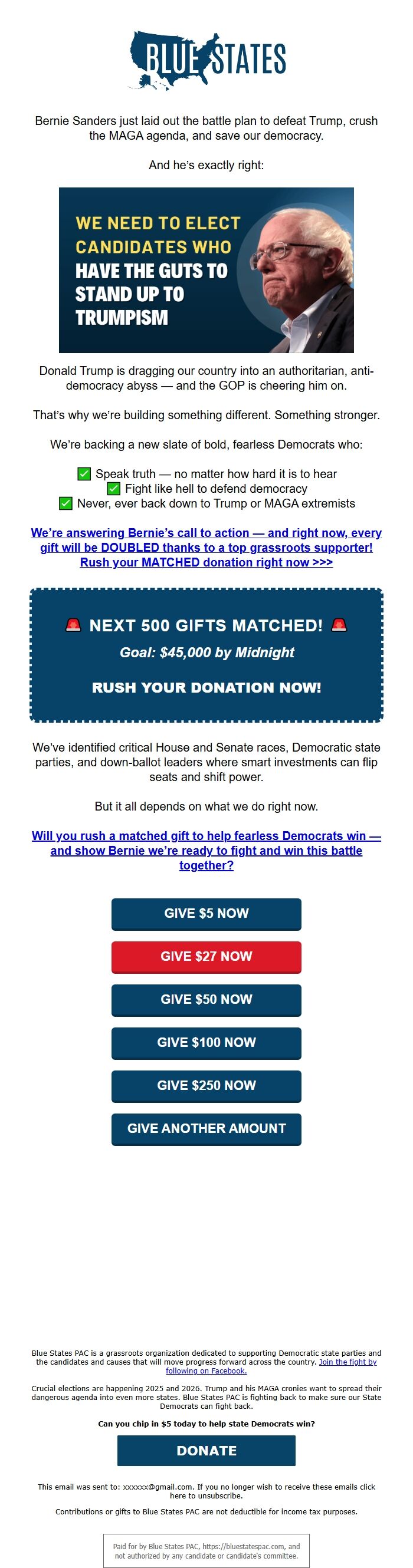Screen dimensions: 413x1568
Task: Donate with Give $100 Now
Action: (206, 1043)
